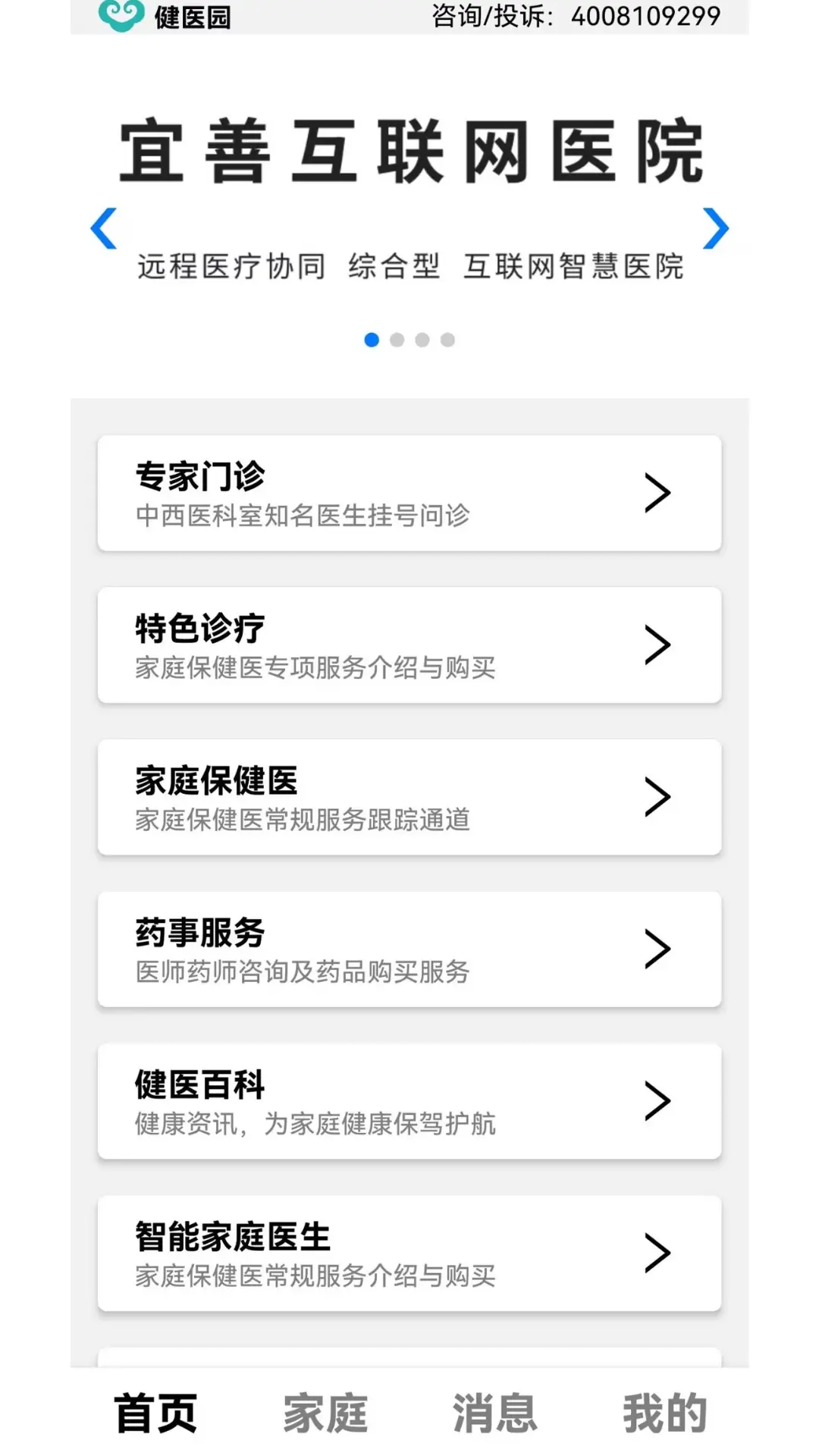View the 健医百科 health encyclopedia

[409, 1101]
